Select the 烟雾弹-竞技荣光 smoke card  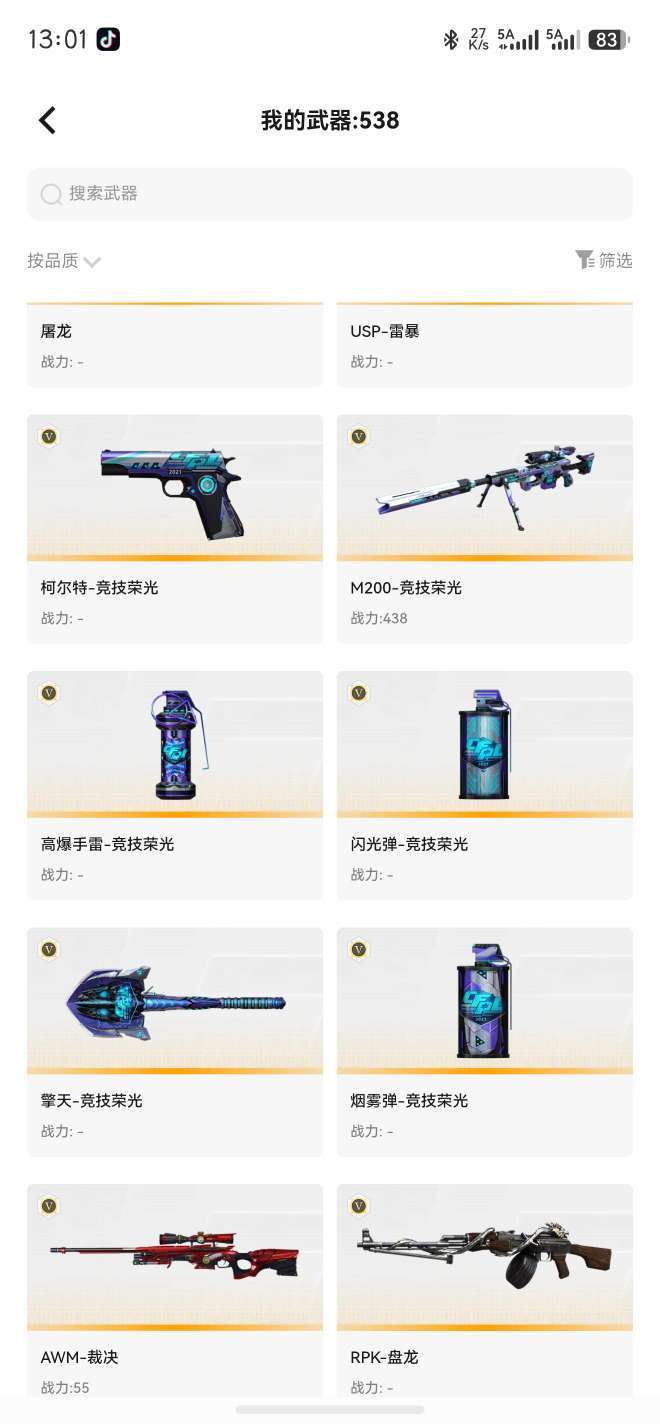point(485,1042)
